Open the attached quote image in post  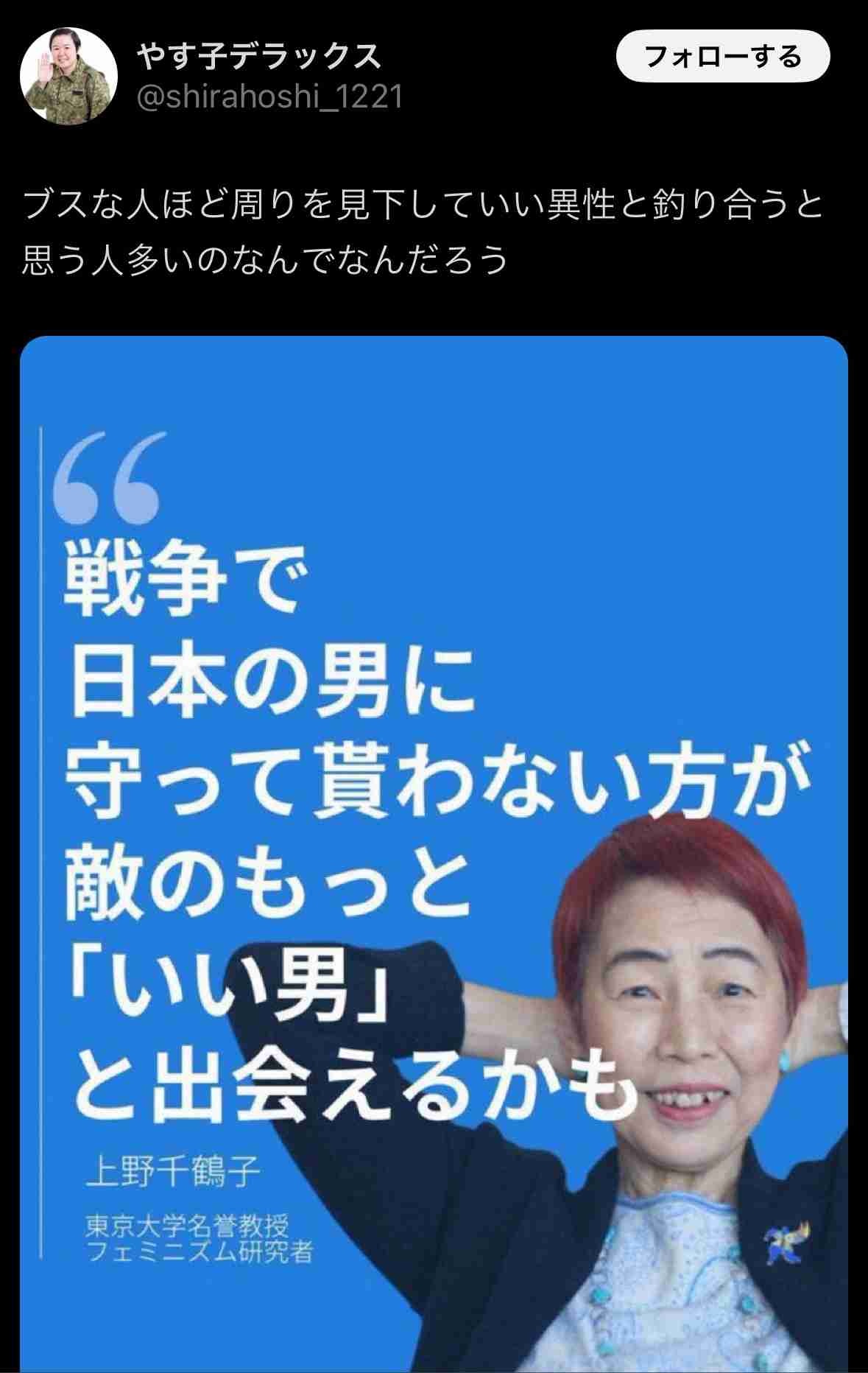tap(434, 853)
